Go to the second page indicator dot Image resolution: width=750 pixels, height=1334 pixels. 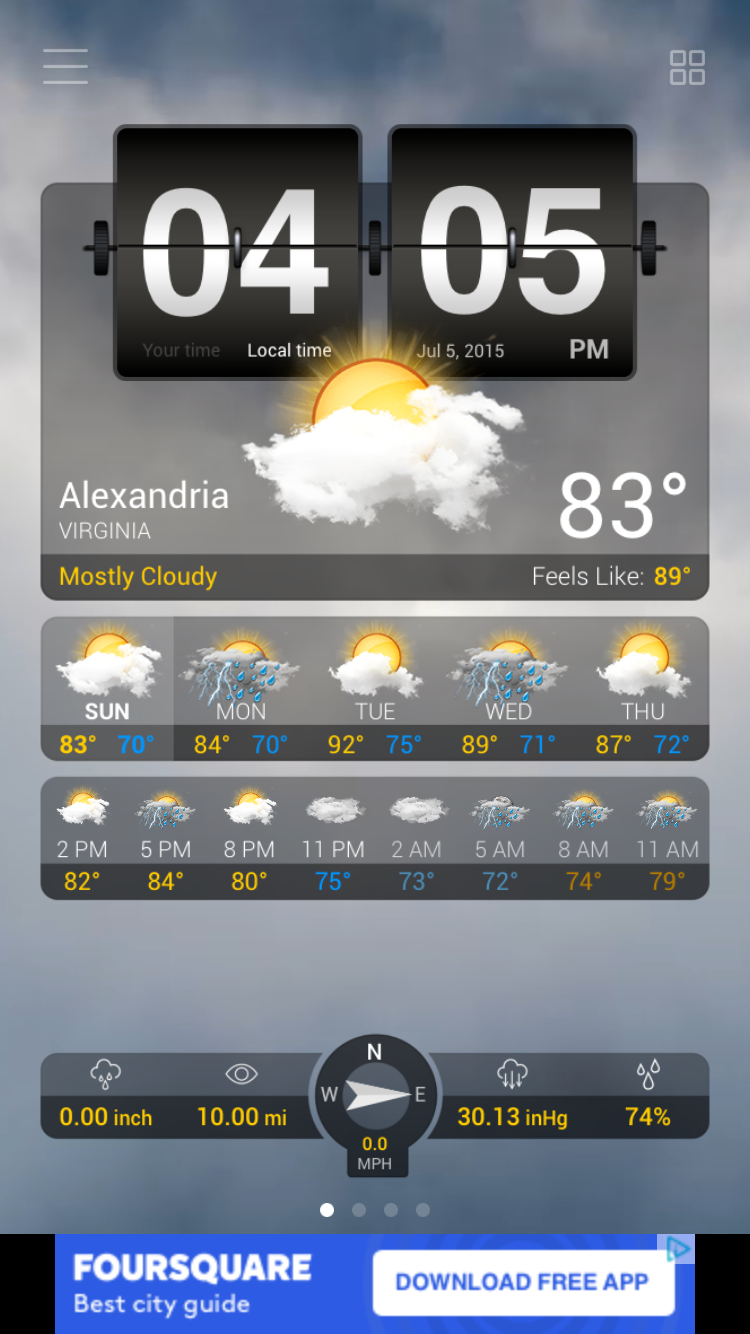coord(359,1210)
